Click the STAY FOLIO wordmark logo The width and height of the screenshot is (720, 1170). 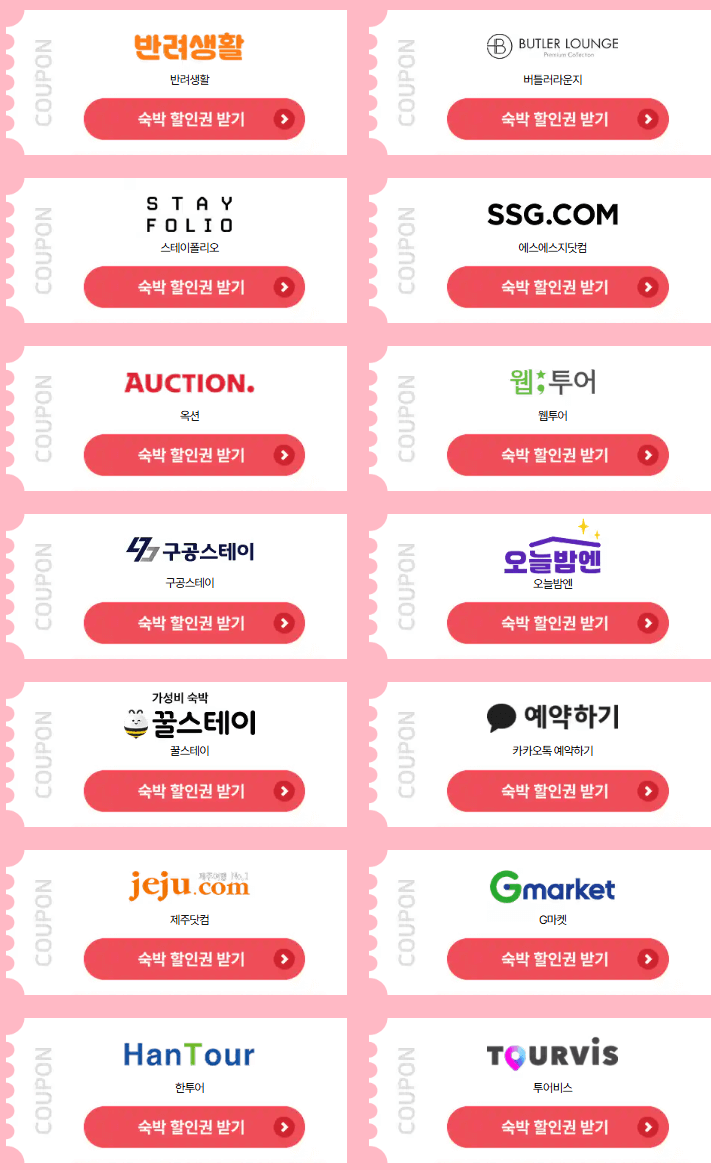point(193,213)
